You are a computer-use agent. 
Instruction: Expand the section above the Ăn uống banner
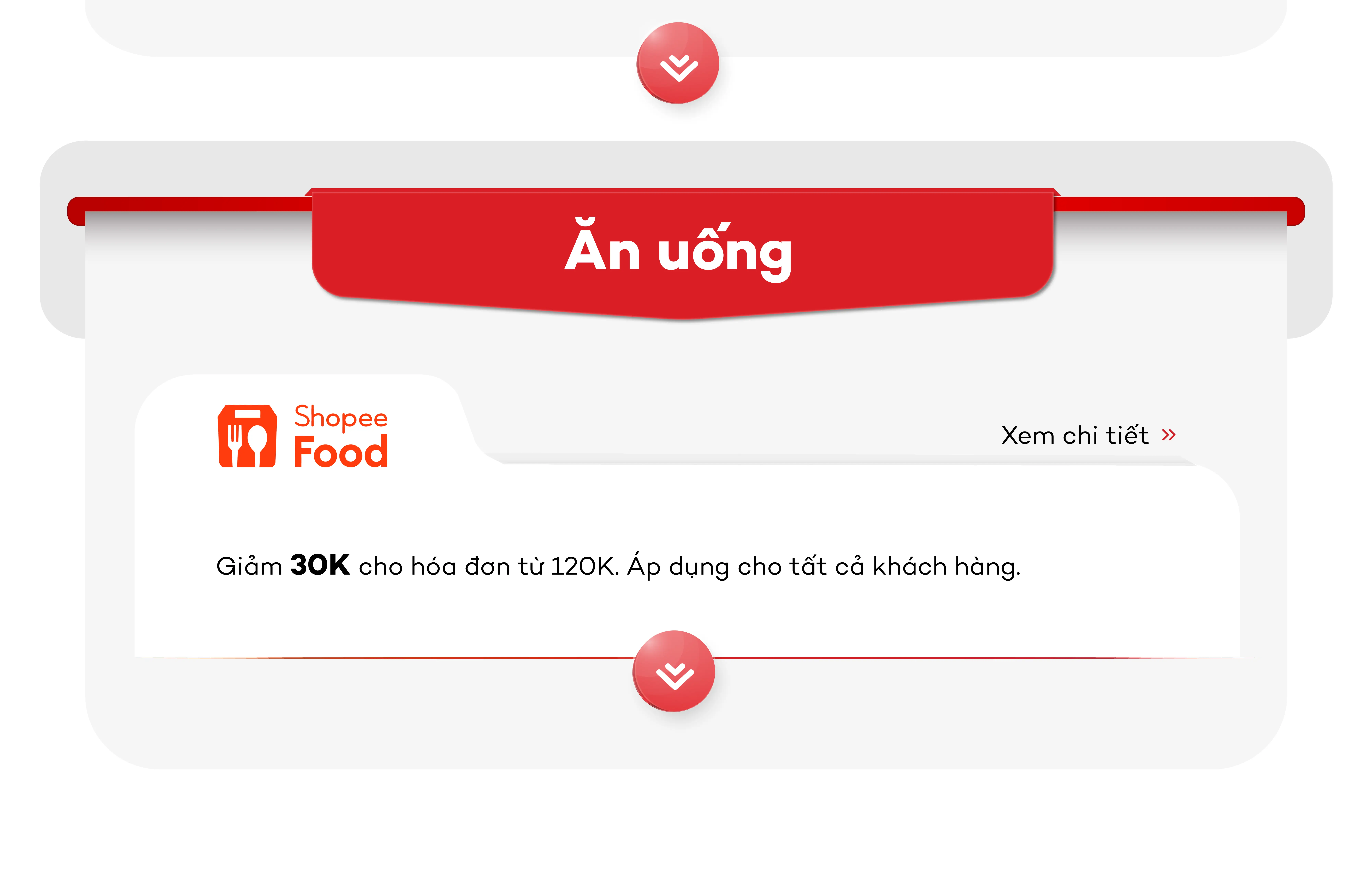tap(678, 63)
